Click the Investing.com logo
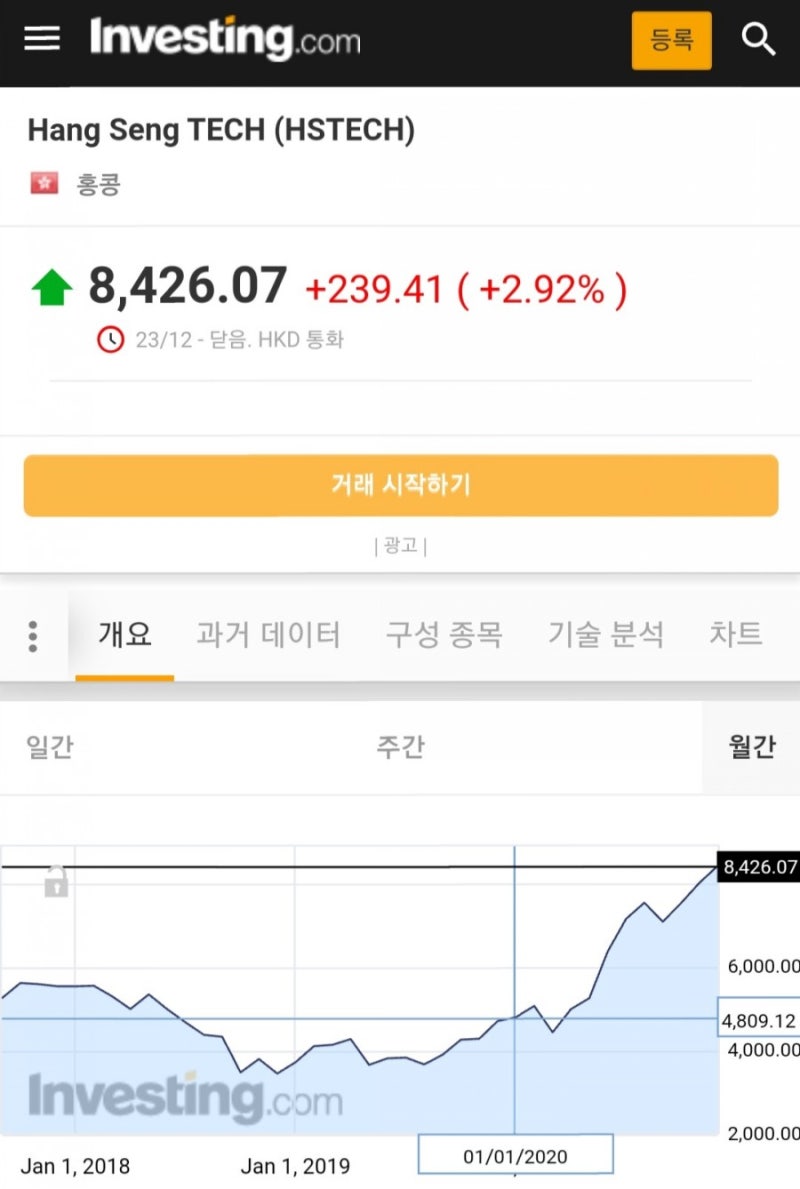 (x=222, y=40)
